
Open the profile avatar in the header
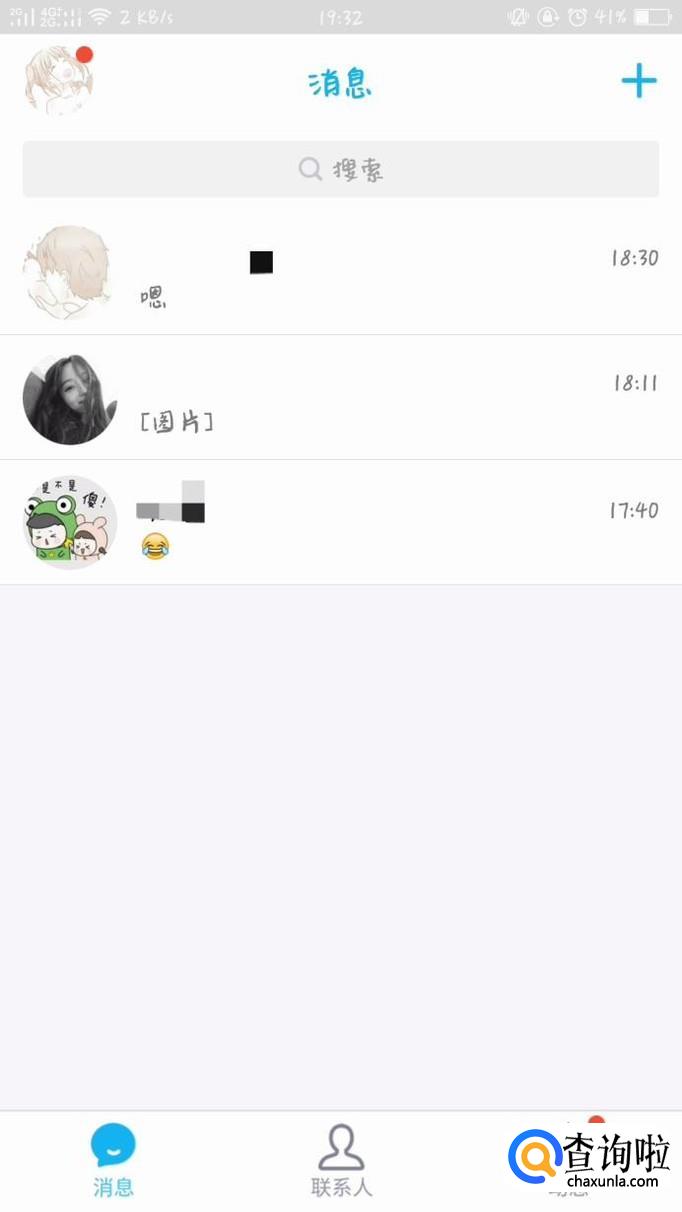[x=59, y=80]
